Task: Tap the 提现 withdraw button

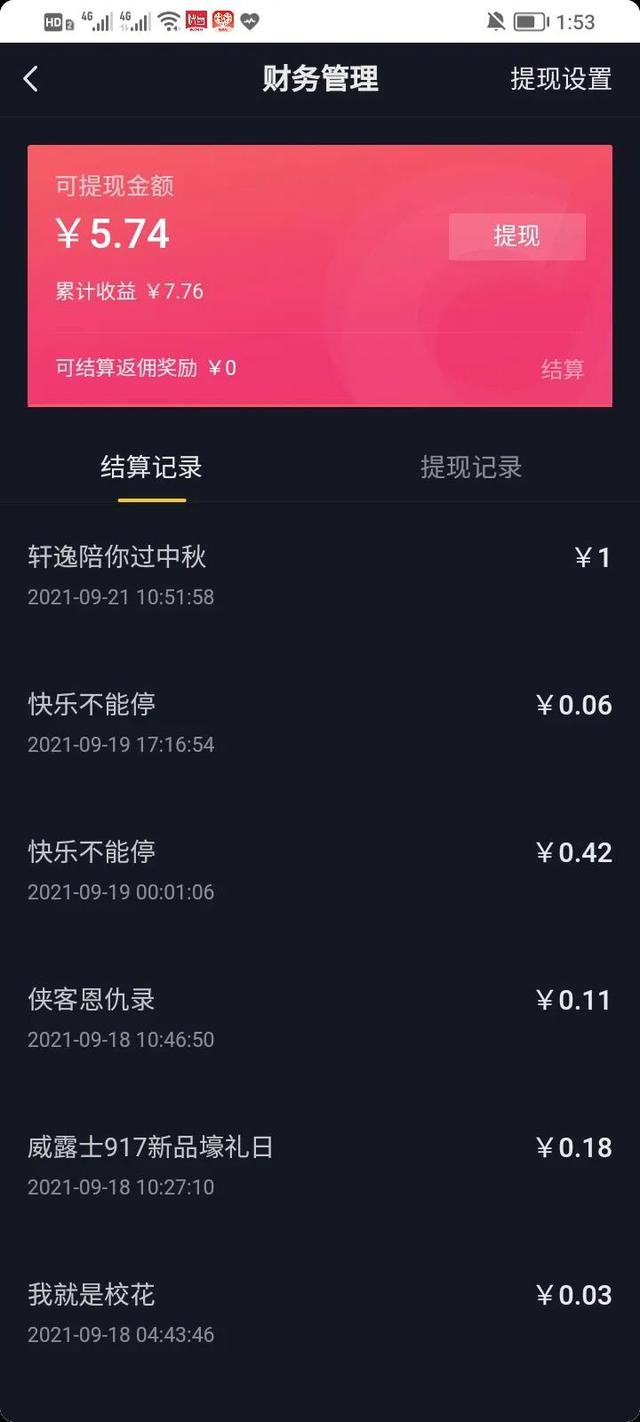Action: click(516, 236)
